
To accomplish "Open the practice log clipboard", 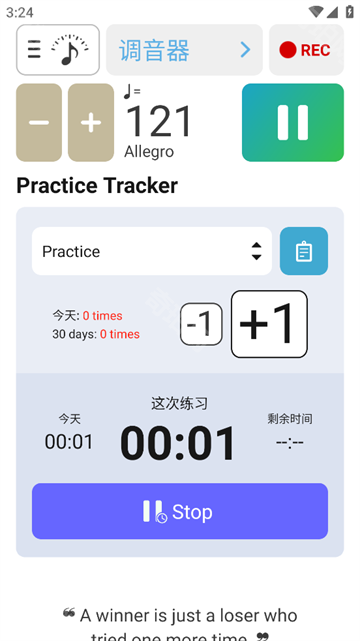I will pos(304,251).
